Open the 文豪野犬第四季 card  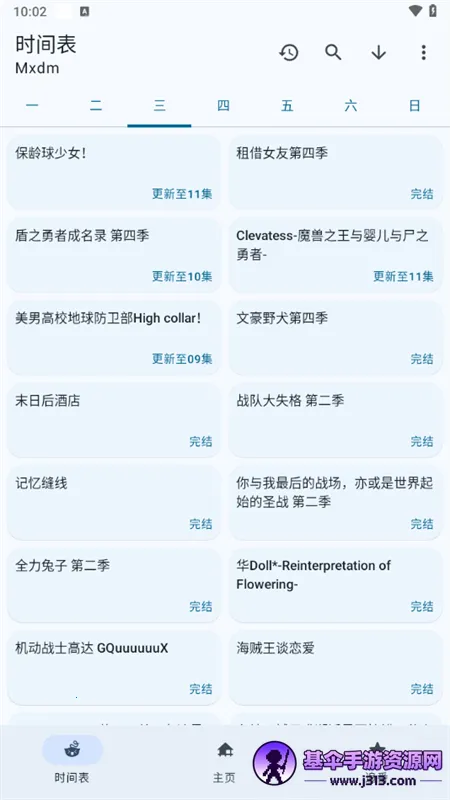pos(336,338)
